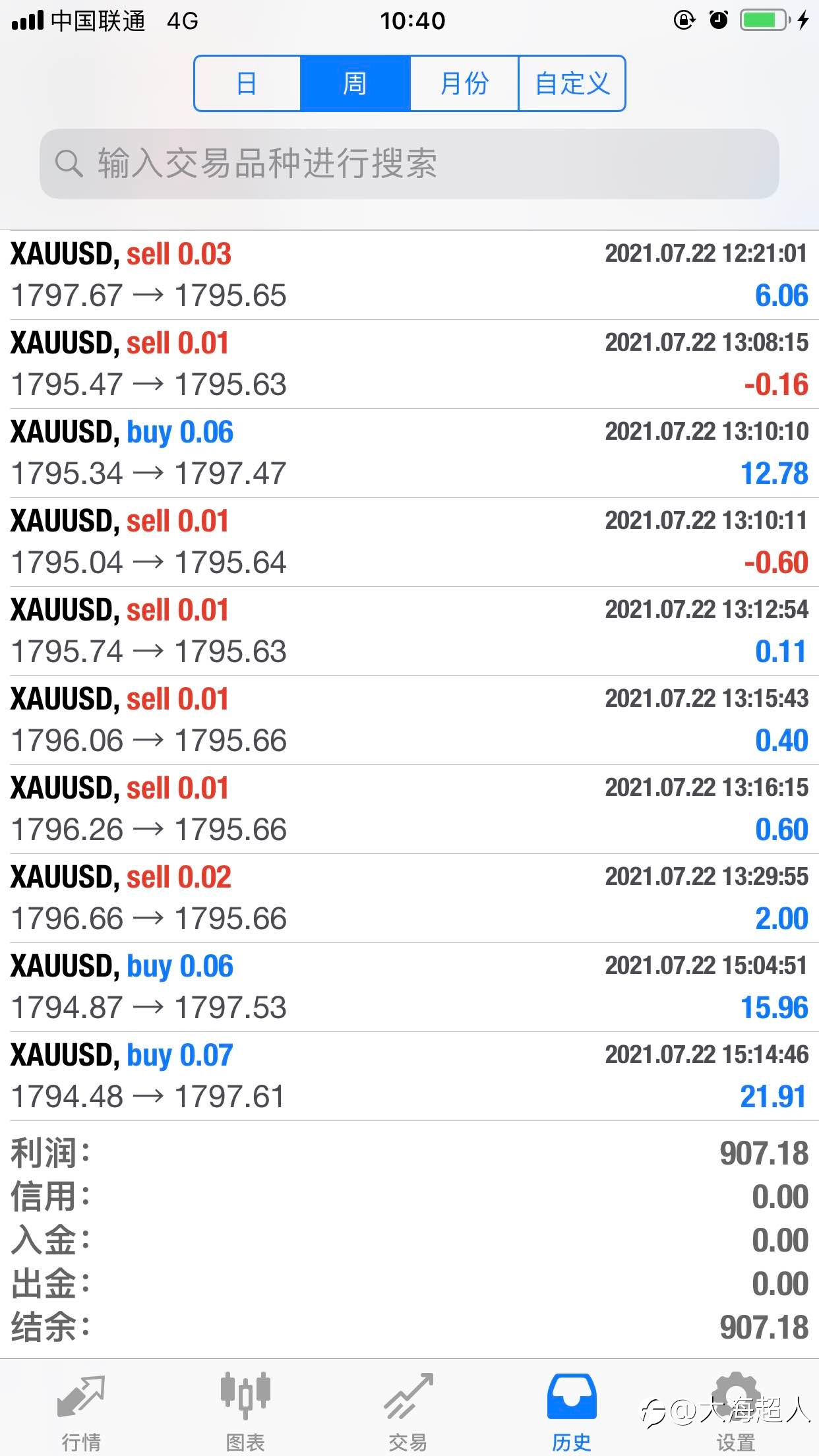This screenshot has width=819, height=1456.
Task: Open the 自定义 custom period segment
Action: pyautogui.click(x=572, y=84)
